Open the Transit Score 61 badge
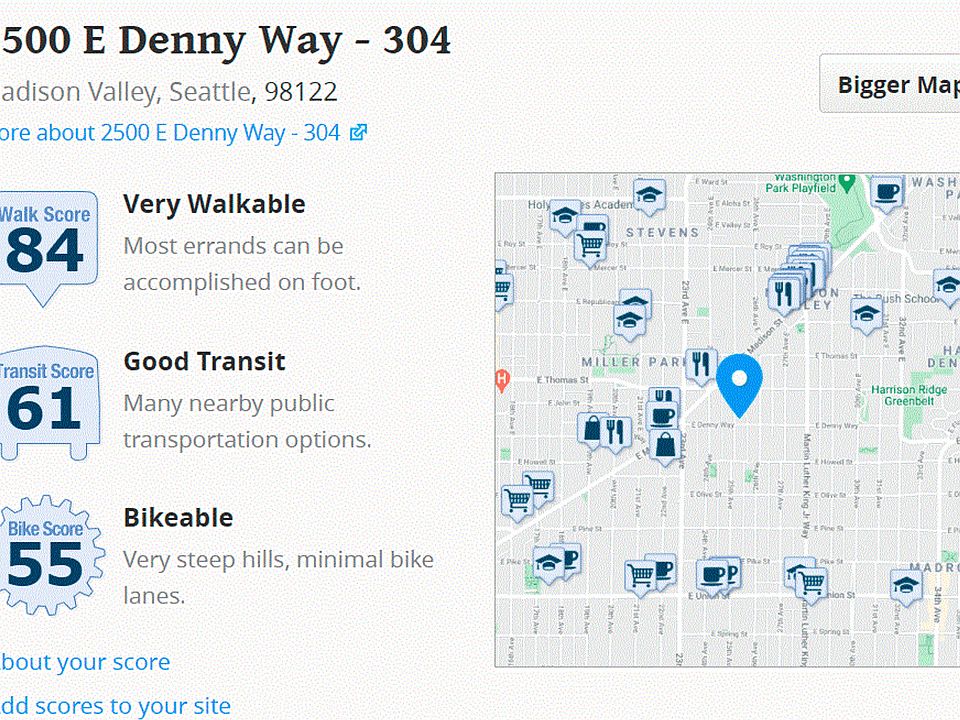The width and height of the screenshot is (960, 720). pyautogui.click(x=48, y=400)
